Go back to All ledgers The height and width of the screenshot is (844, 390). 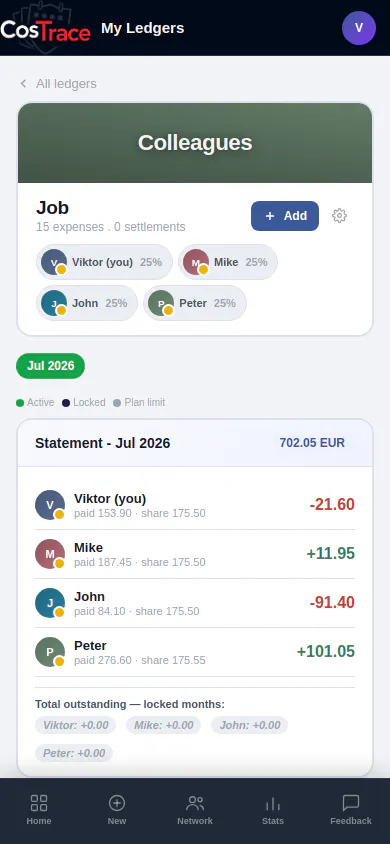pyautogui.click(x=58, y=84)
